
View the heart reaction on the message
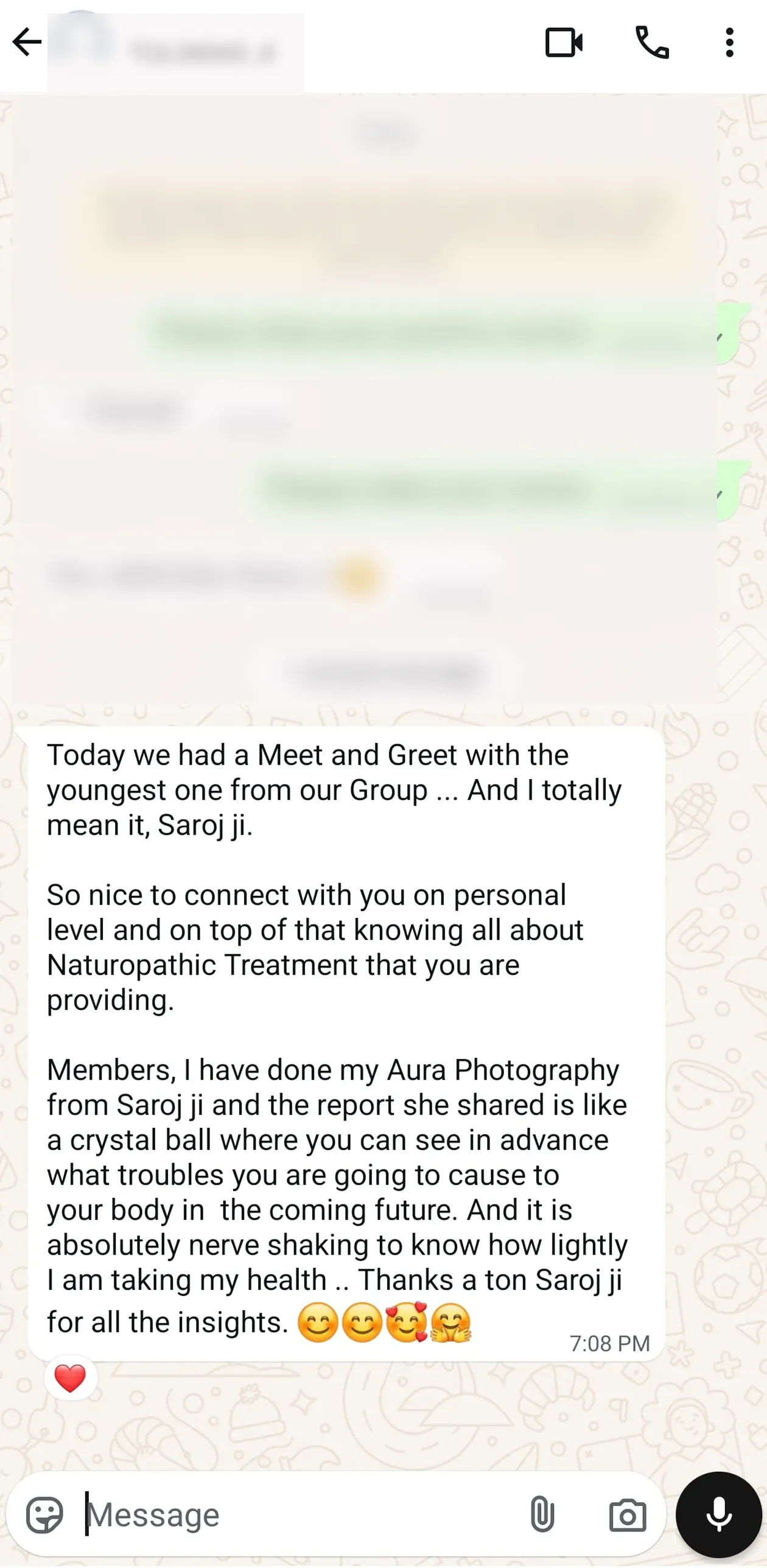(x=70, y=1379)
